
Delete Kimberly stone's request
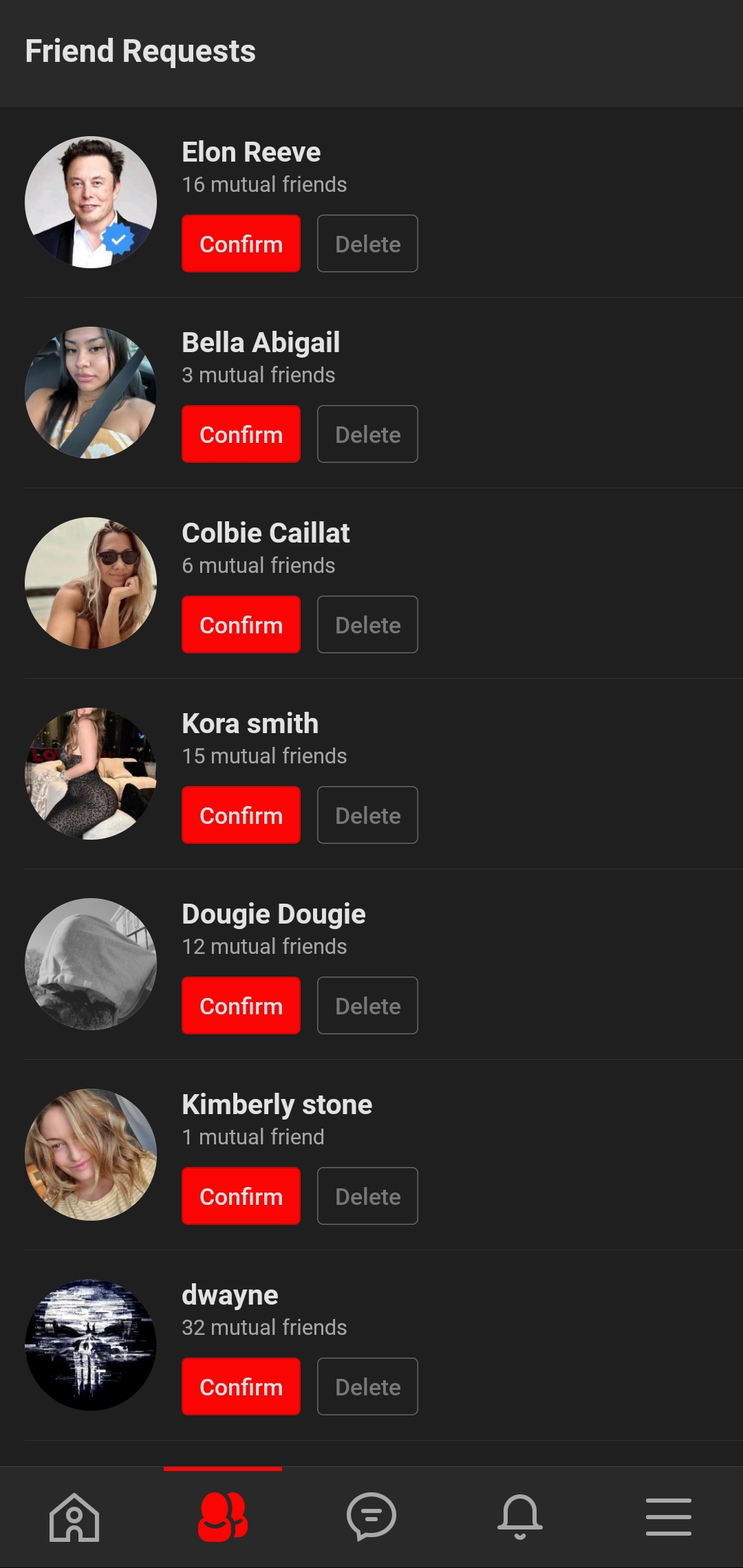click(x=367, y=1196)
